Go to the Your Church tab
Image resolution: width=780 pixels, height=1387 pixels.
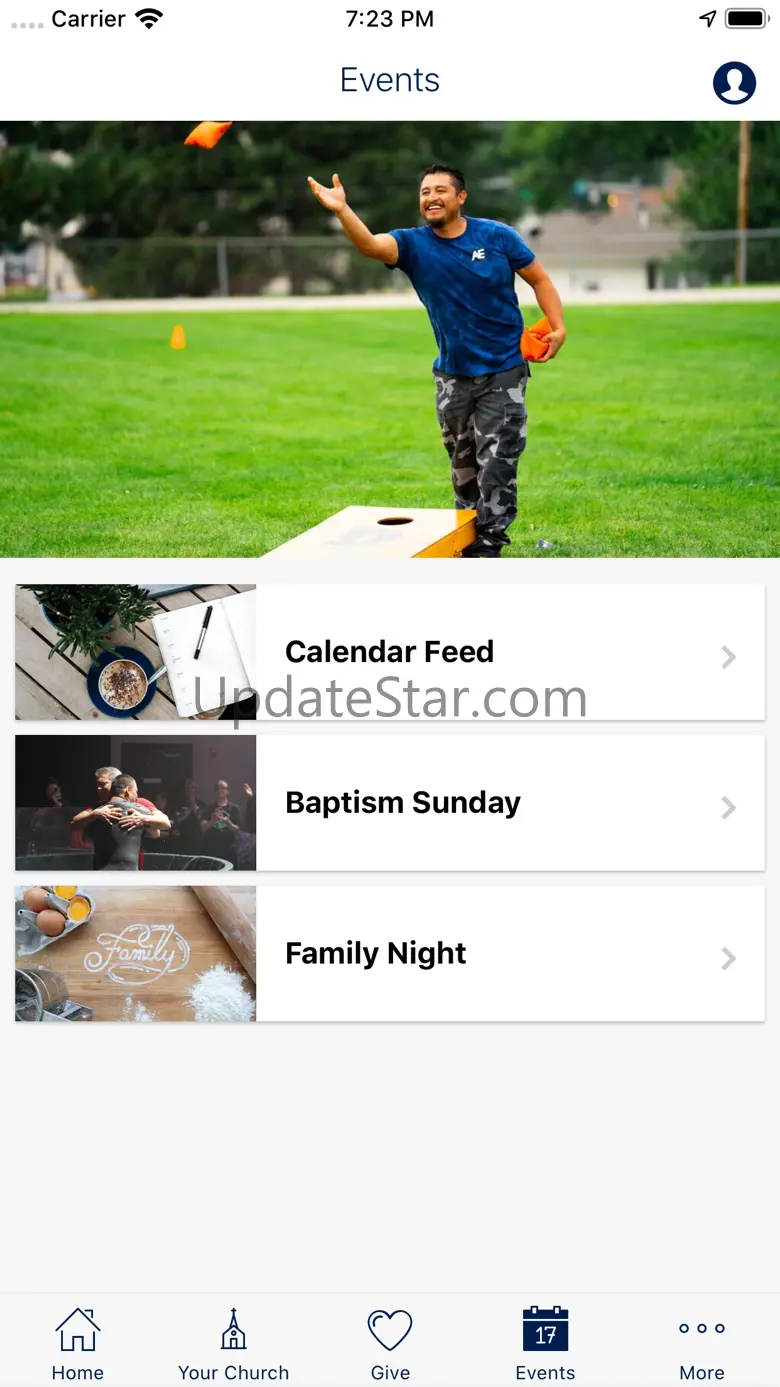233,1343
